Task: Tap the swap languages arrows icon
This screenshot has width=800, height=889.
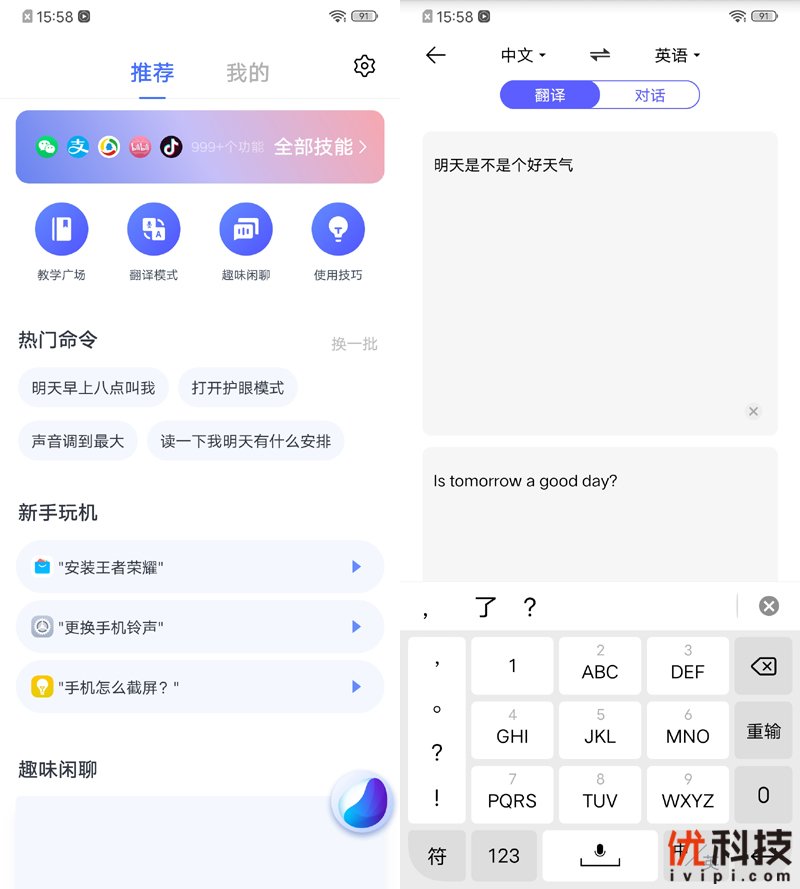Action: point(599,55)
